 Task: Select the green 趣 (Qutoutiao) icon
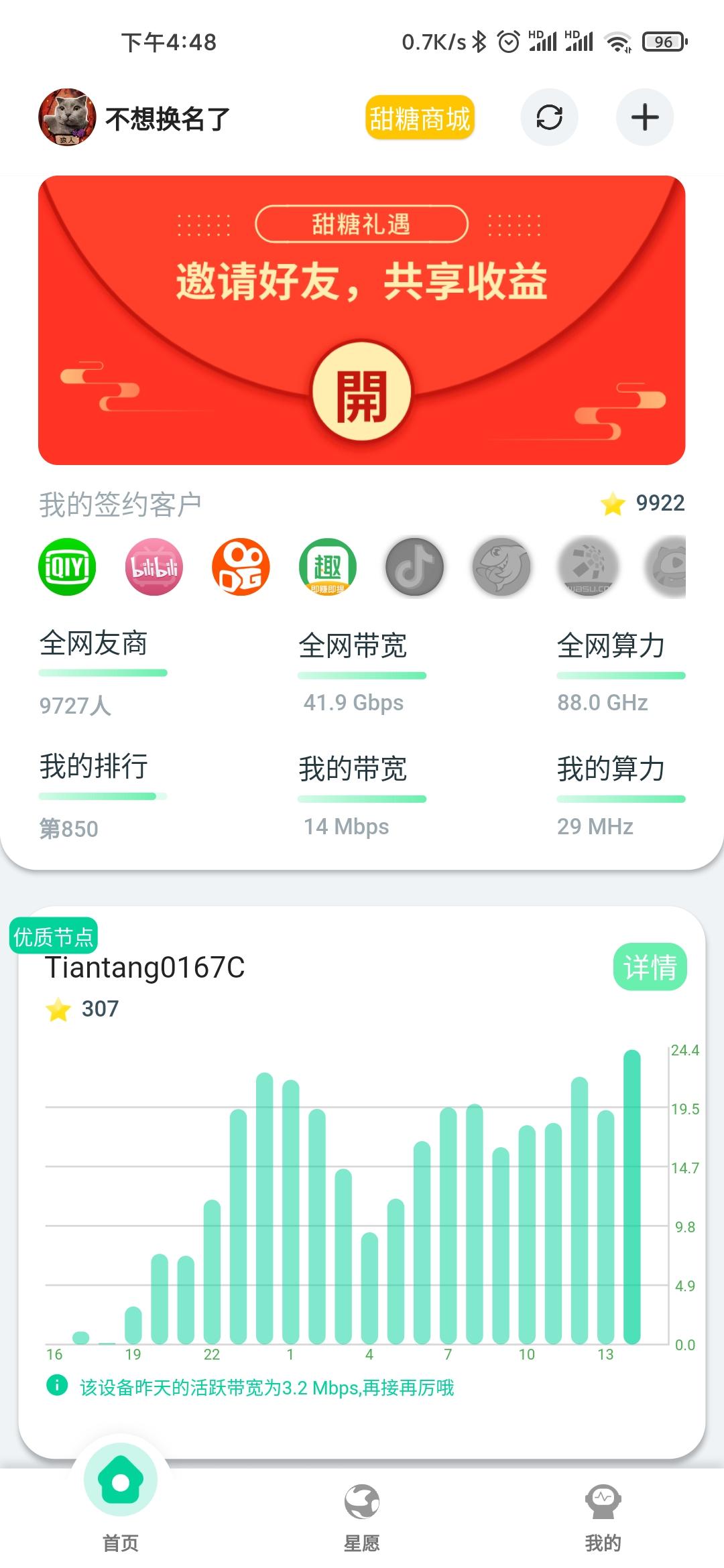(x=328, y=566)
